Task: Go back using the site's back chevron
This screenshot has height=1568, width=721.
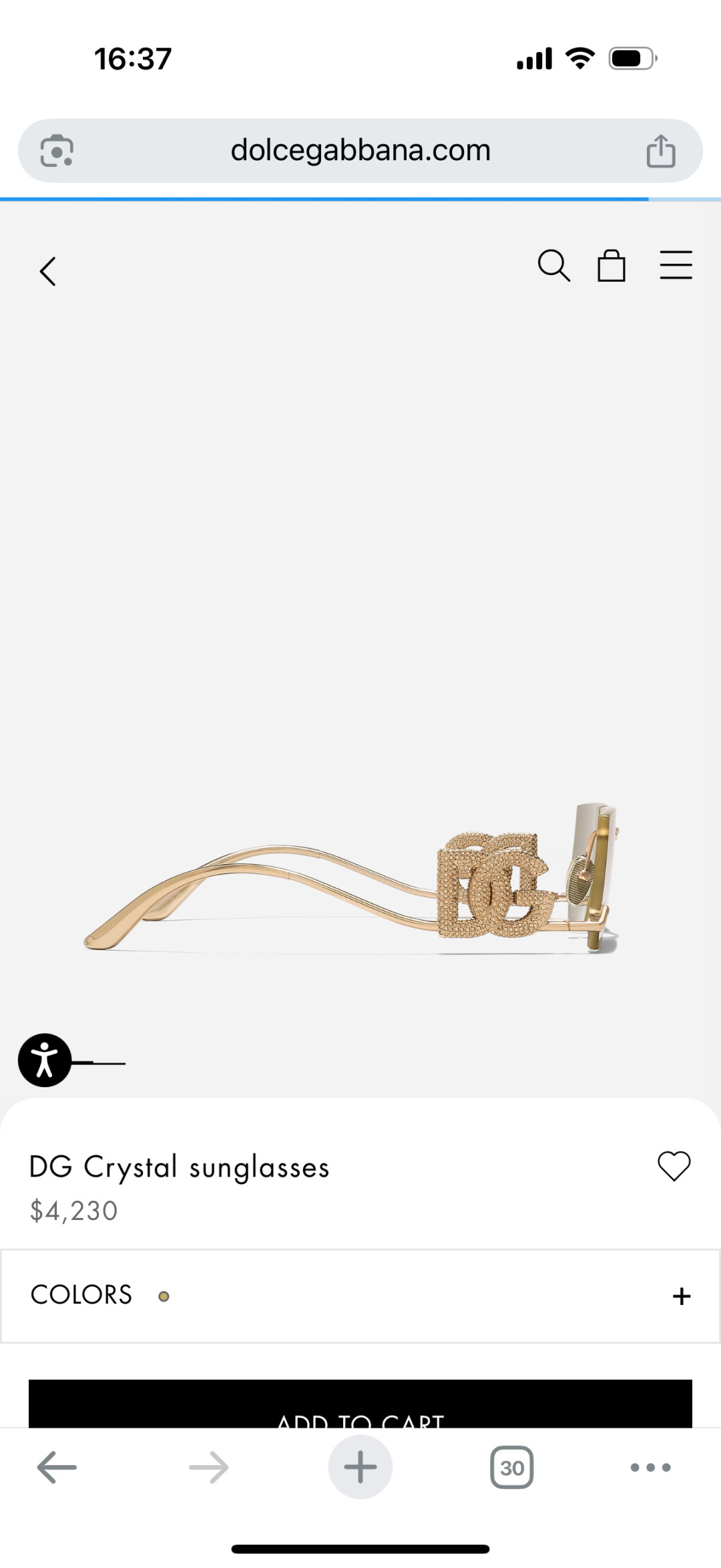Action: pos(48,271)
